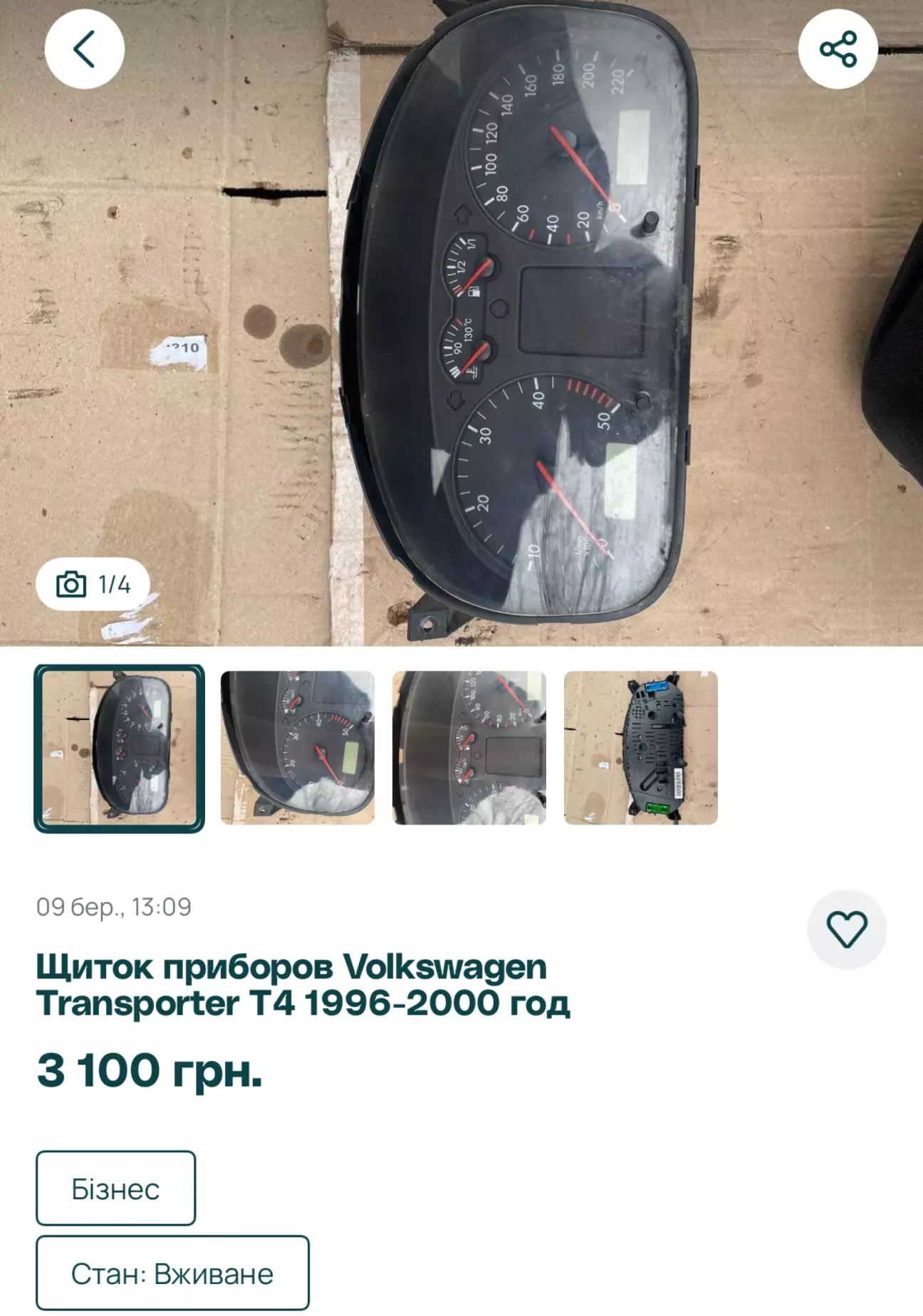Open the fourth thumbnail showing back side
The width and height of the screenshot is (923, 1316).
(640, 748)
